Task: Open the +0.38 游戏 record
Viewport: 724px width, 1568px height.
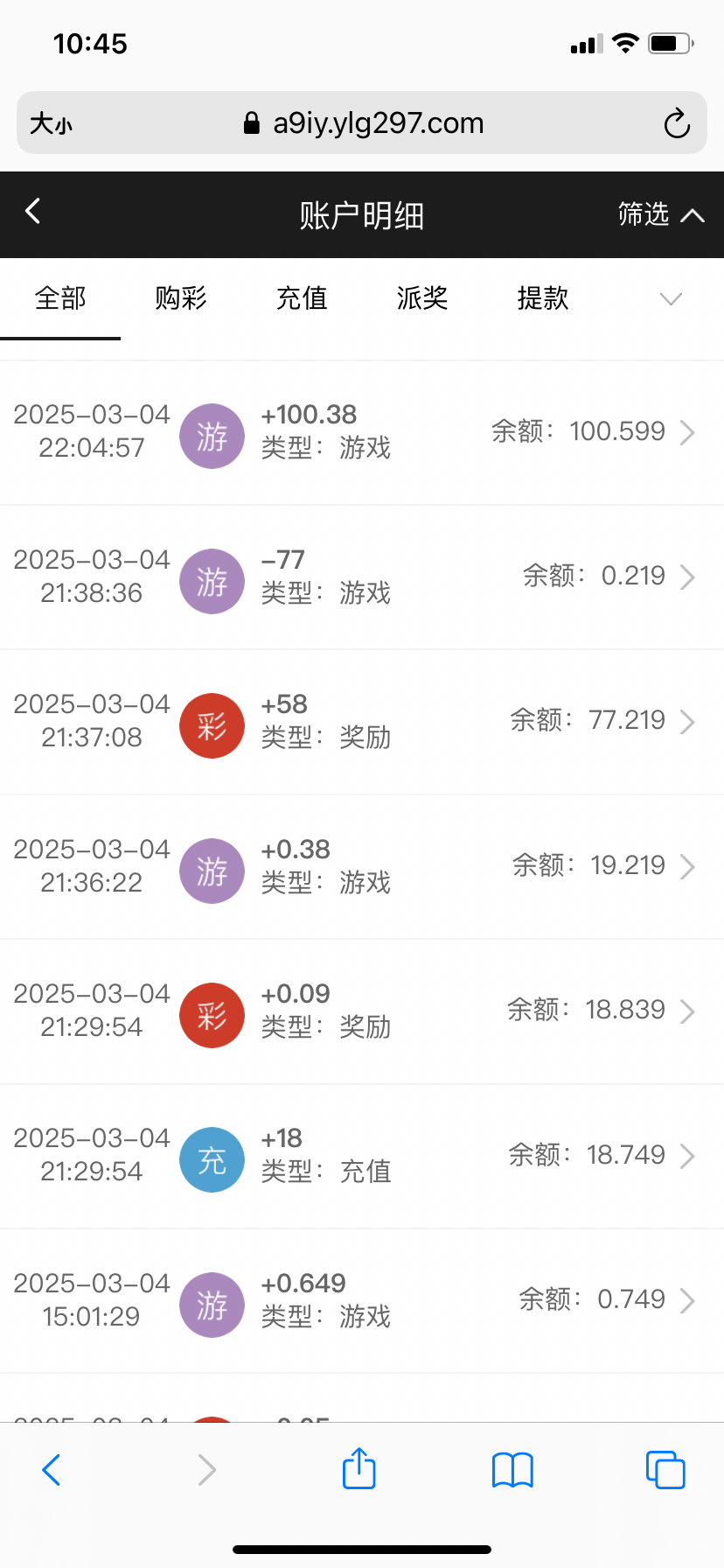Action: [362, 866]
